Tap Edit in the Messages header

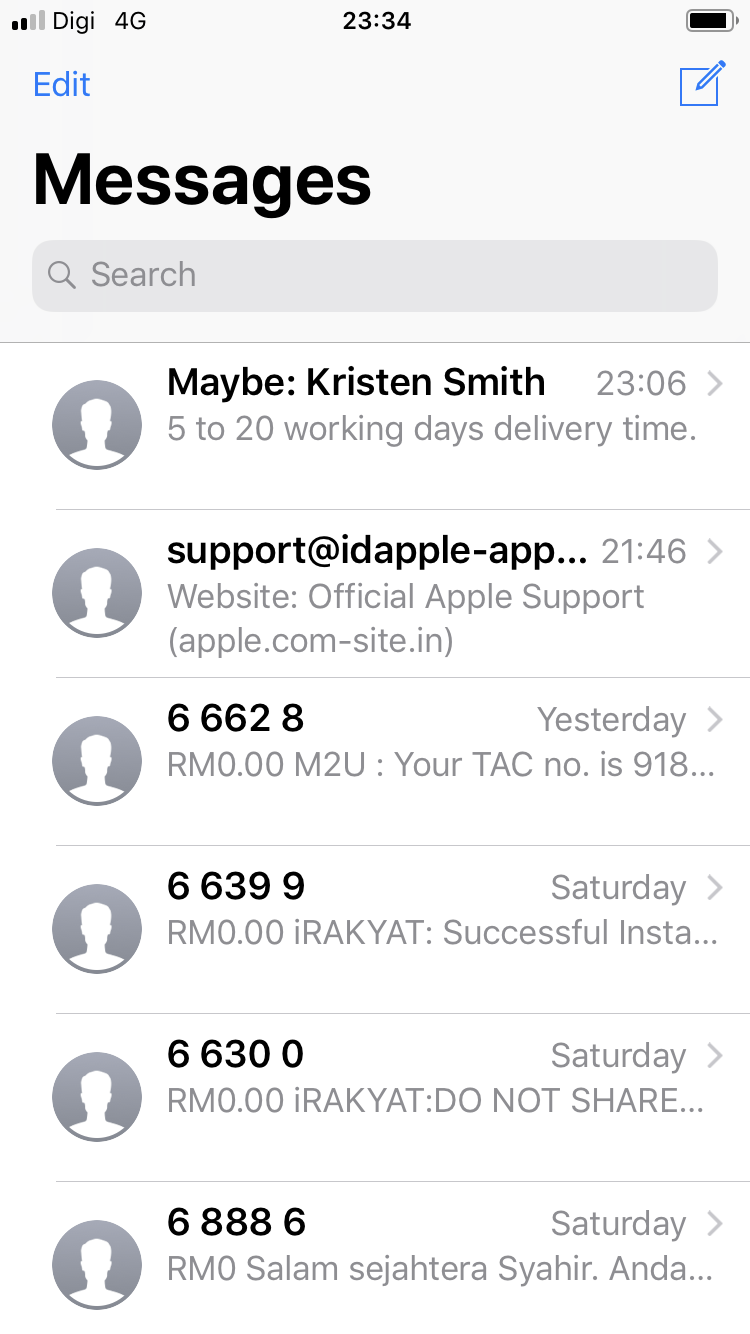tap(62, 84)
